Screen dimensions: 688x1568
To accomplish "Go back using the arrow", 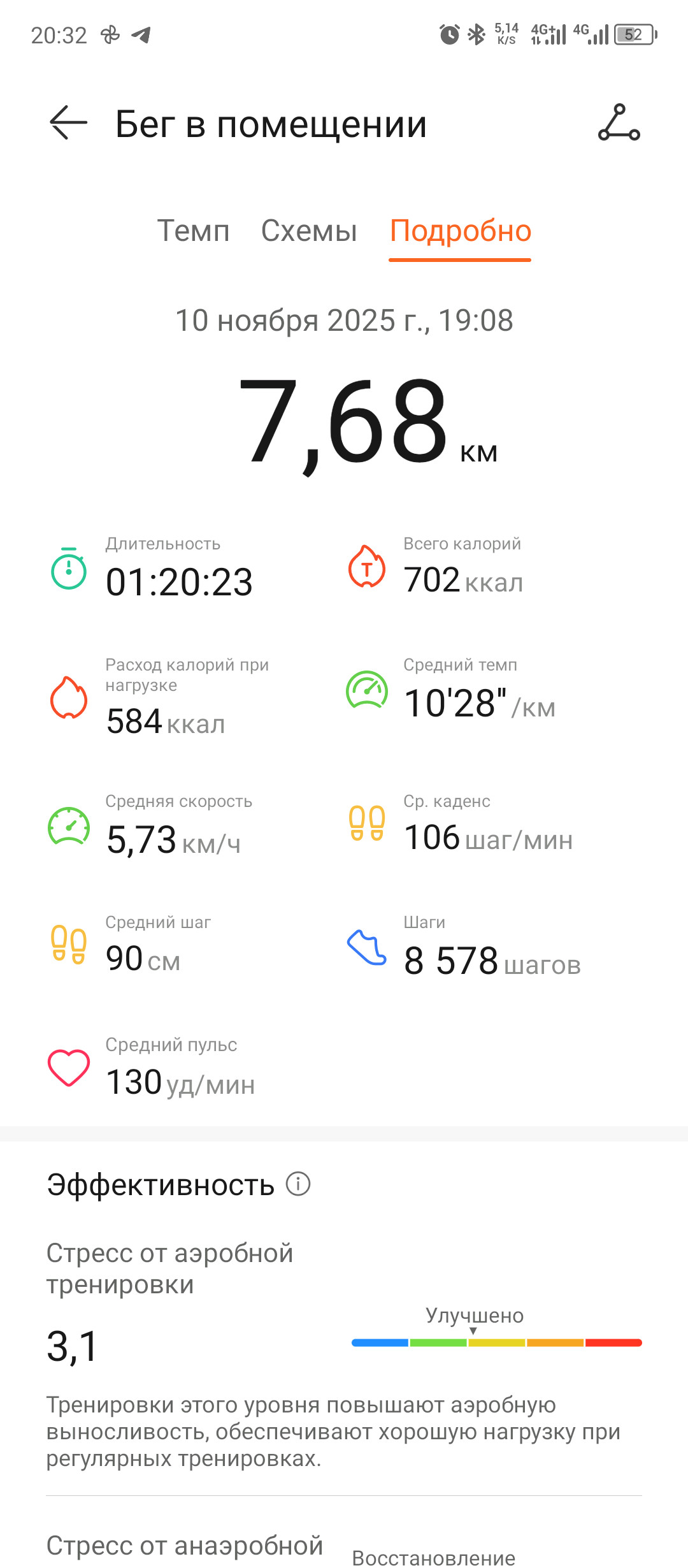I will [68, 122].
